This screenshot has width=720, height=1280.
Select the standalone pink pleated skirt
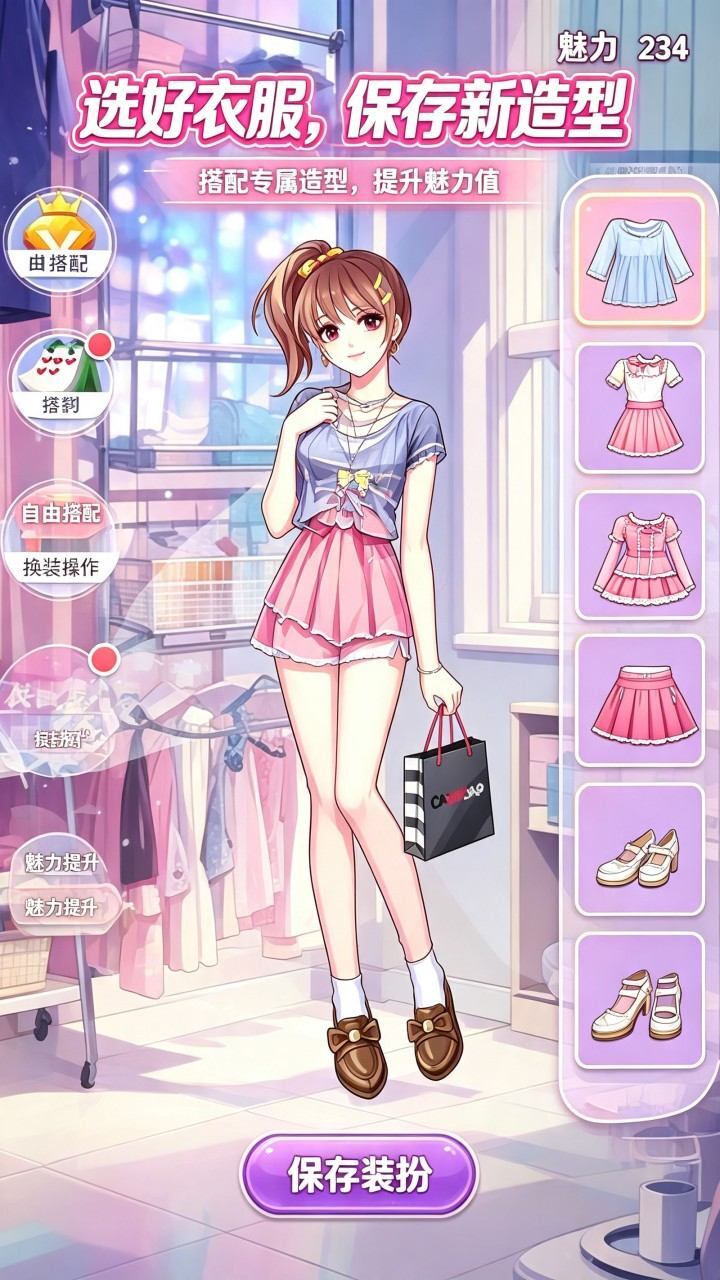(639, 702)
